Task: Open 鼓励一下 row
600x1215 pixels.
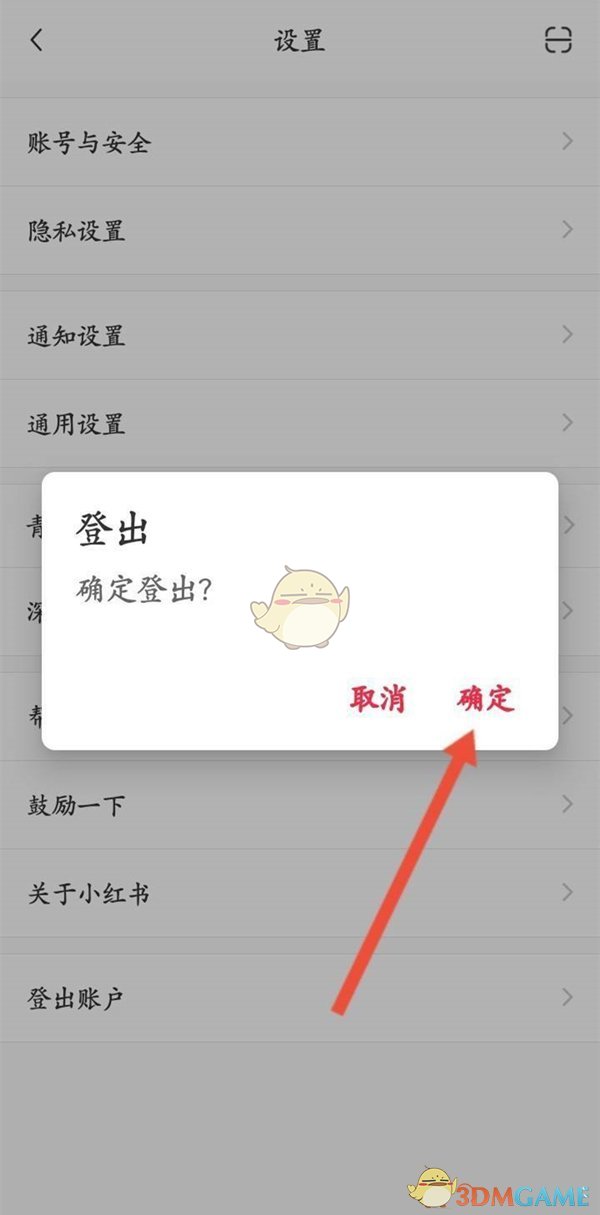Action: coord(300,805)
